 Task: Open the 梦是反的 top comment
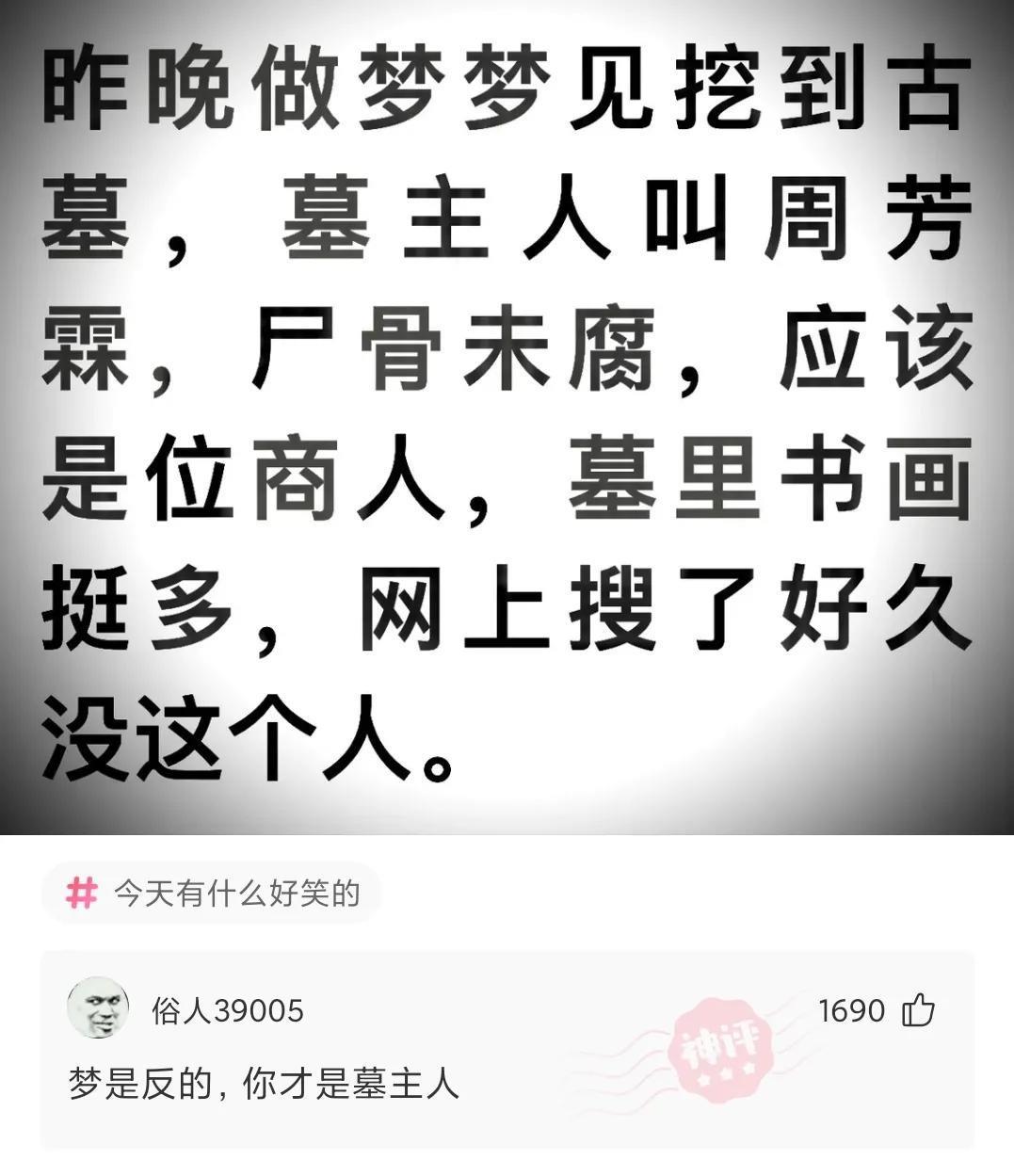(265, 1085)
